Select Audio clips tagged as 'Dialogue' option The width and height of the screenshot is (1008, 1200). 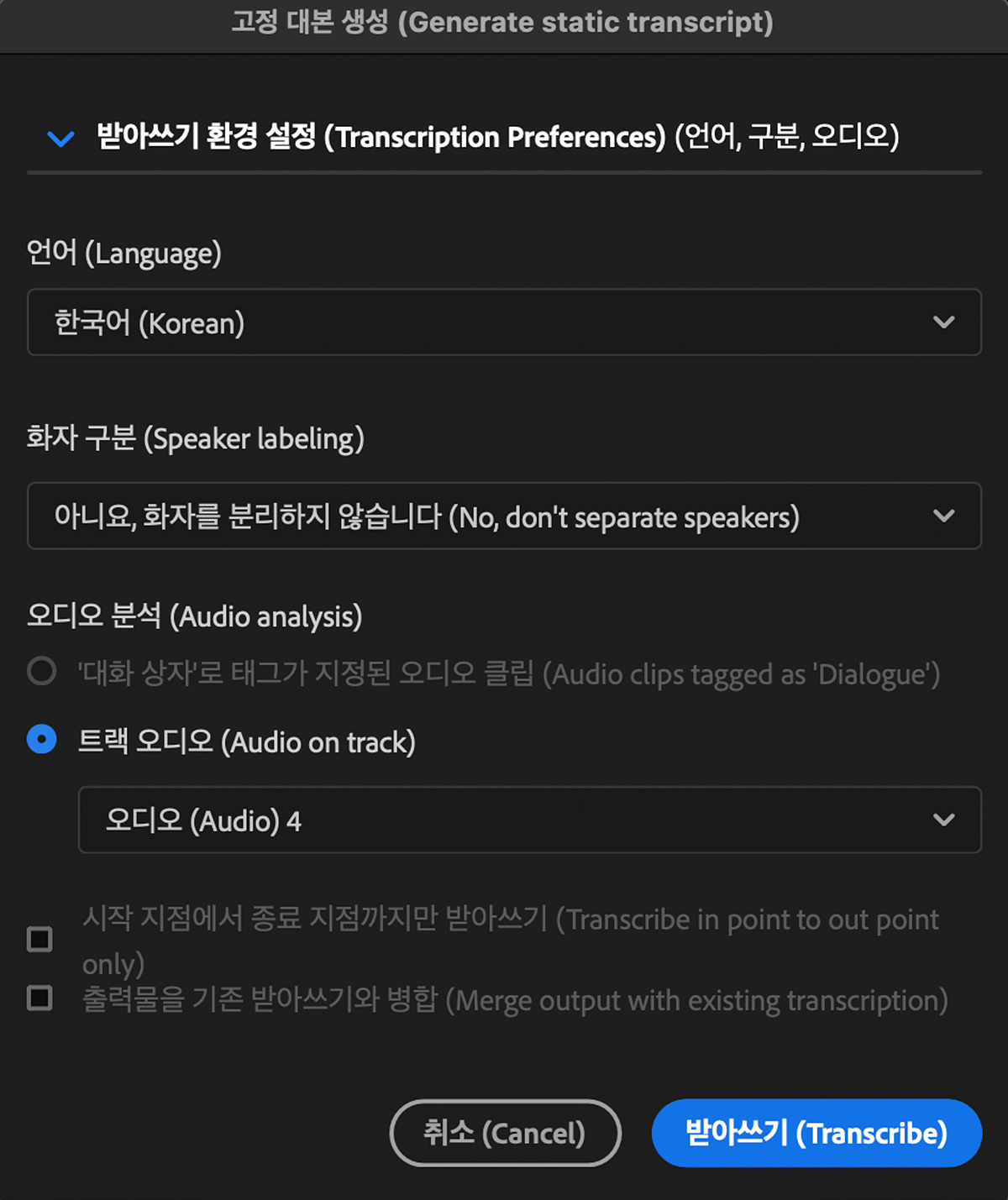click(42, 672)
